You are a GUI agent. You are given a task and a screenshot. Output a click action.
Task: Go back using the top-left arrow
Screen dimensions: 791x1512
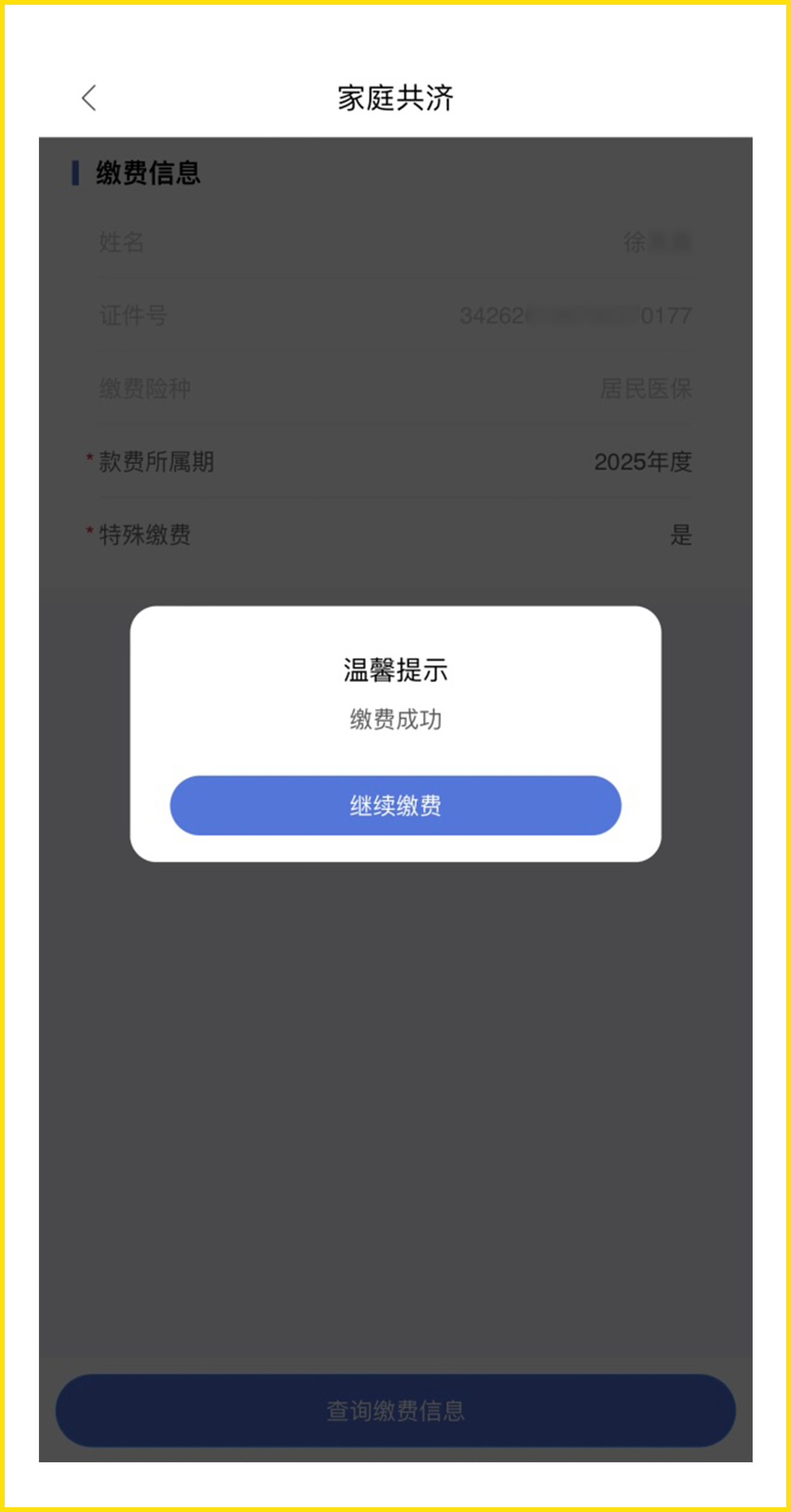[x=89, y=98]
